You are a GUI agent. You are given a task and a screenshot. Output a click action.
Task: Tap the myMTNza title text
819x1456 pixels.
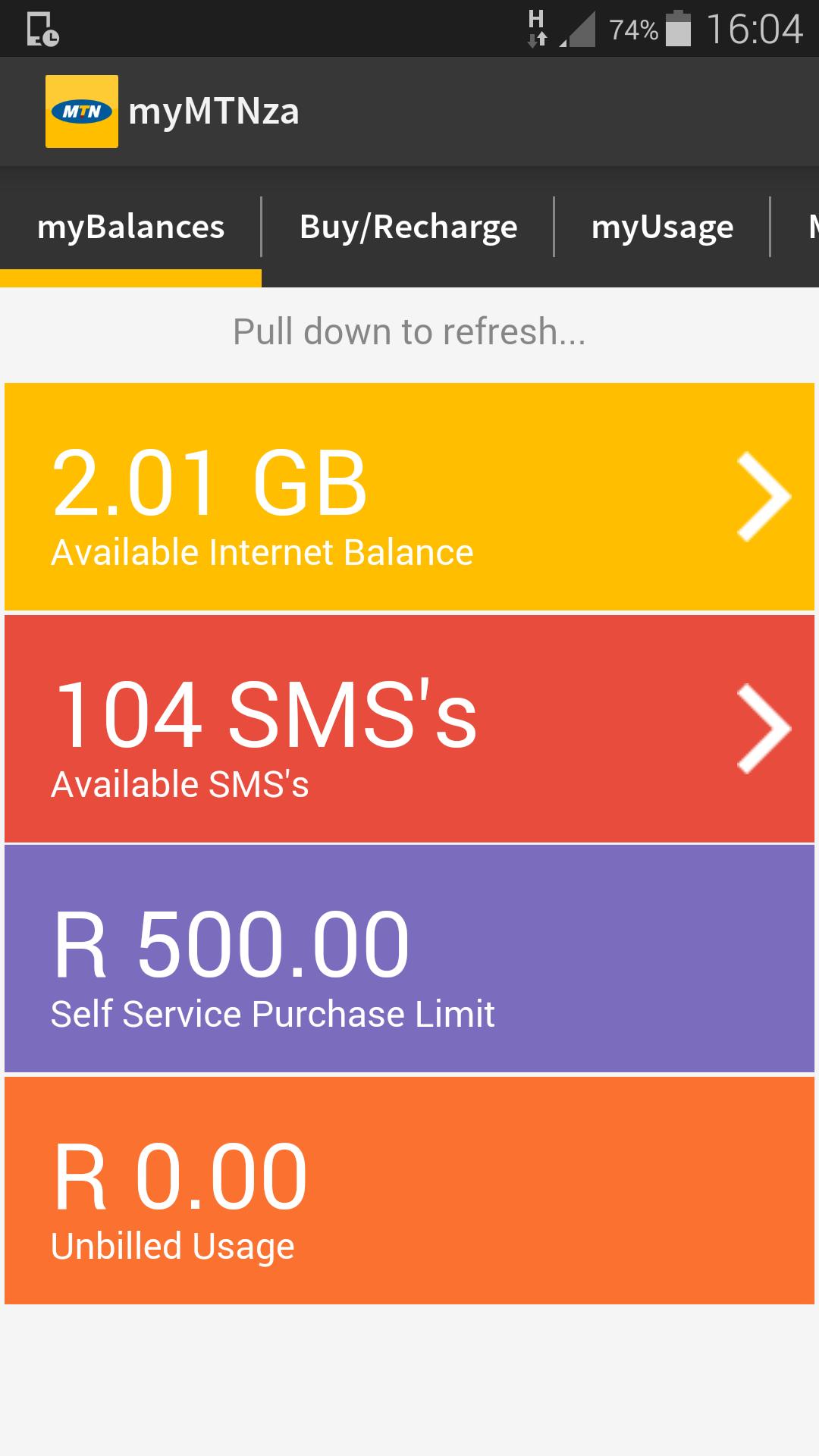click(x=215, y=111)
